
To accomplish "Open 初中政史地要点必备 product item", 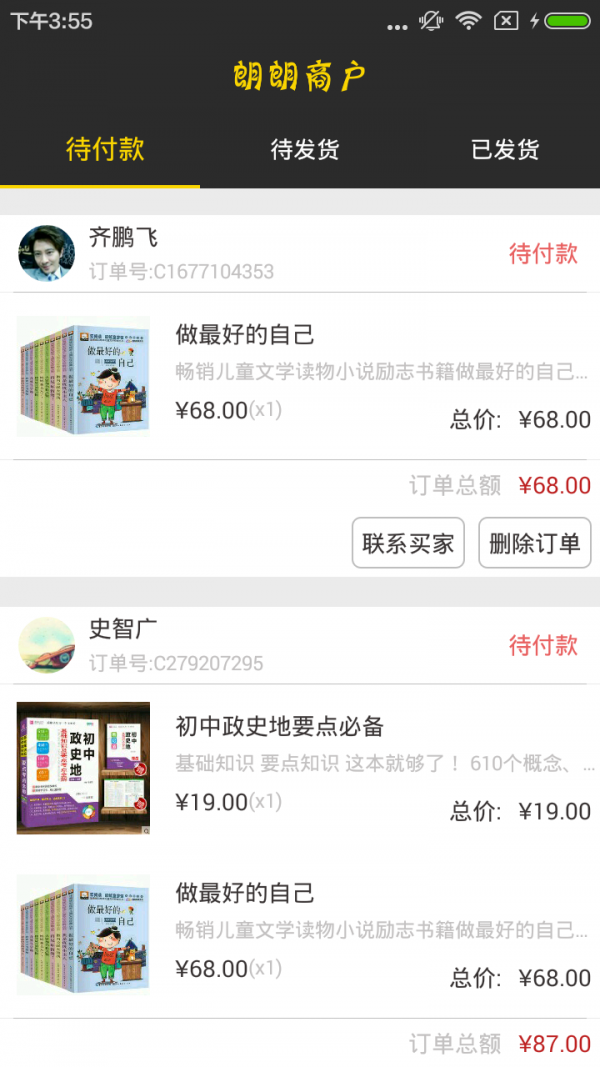I will [x=300, y=768].
